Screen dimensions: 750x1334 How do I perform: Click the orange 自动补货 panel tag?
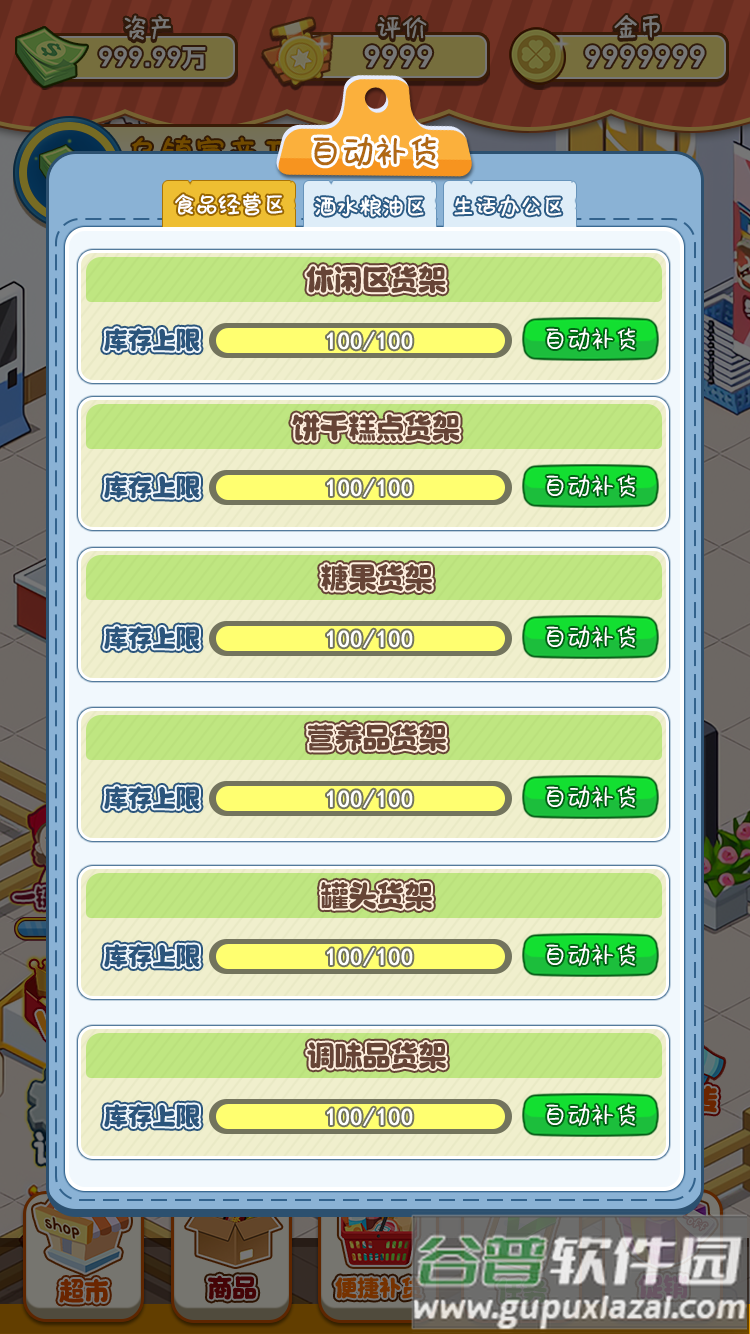[375, 148]
